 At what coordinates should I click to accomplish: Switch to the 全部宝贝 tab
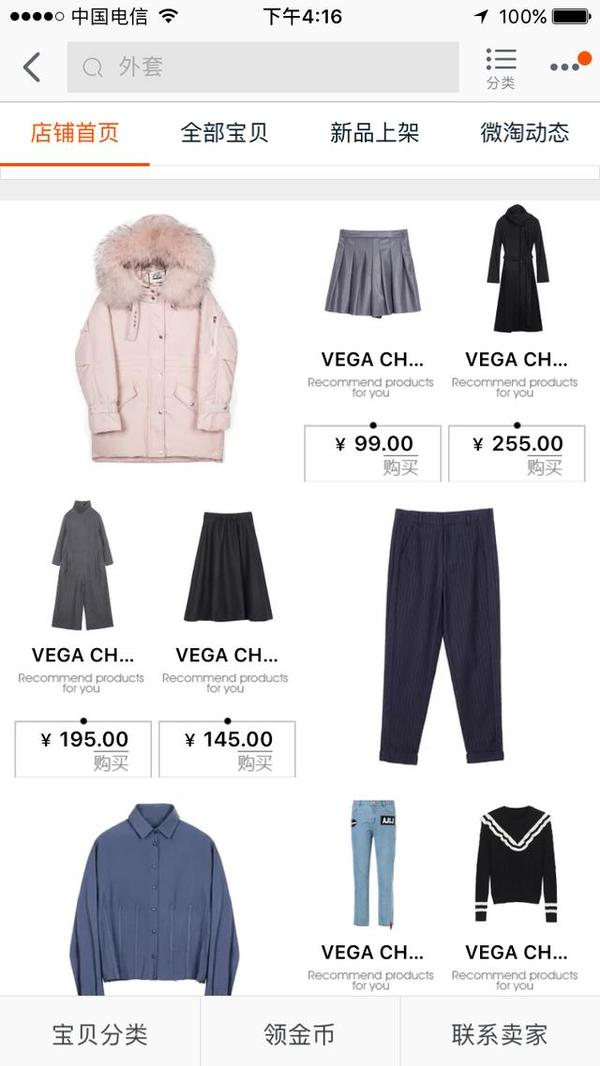[x=224, y=132]
